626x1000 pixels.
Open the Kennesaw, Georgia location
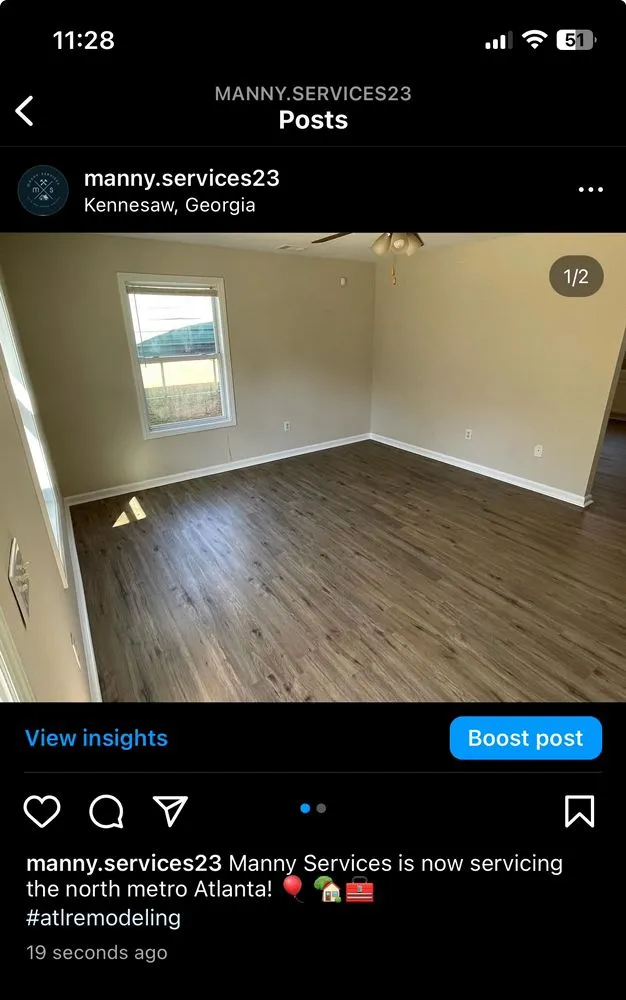[169, 205]
